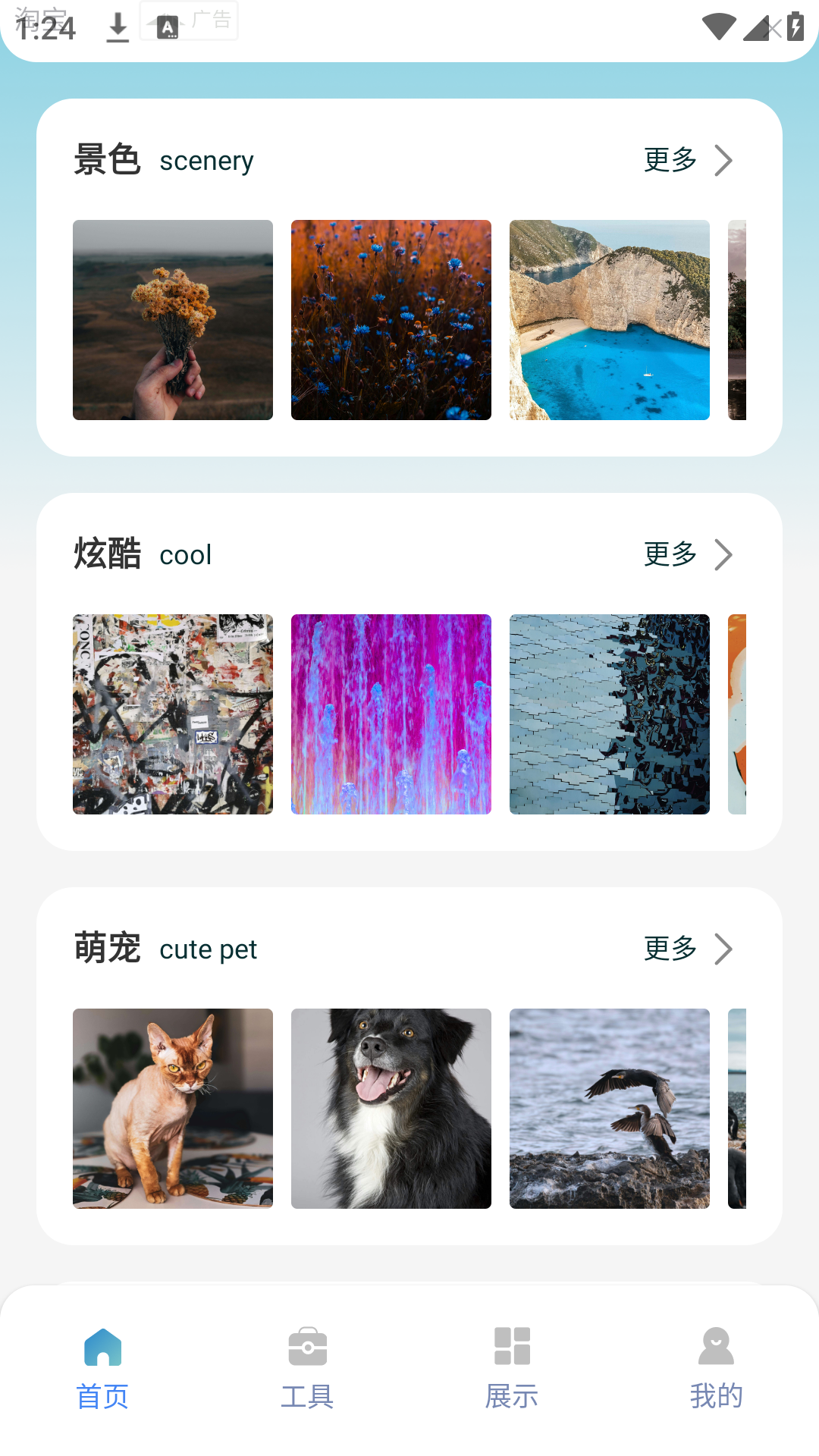Close the ad banner at top
The image size is (819, 1456).
773,30
